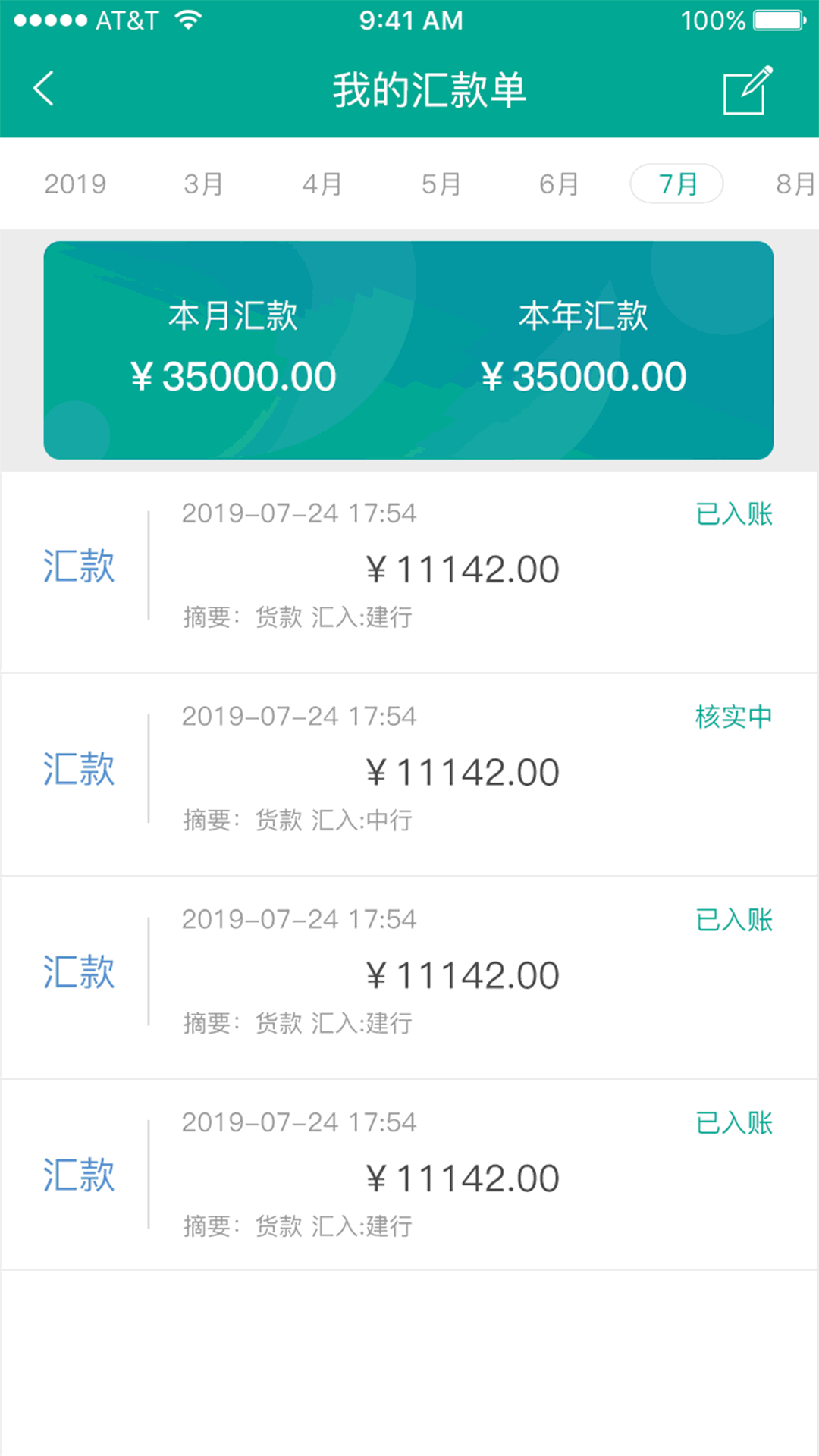819x1456 pixels.
Task: Open the compose new remittance icon
Action: [747, 90]
